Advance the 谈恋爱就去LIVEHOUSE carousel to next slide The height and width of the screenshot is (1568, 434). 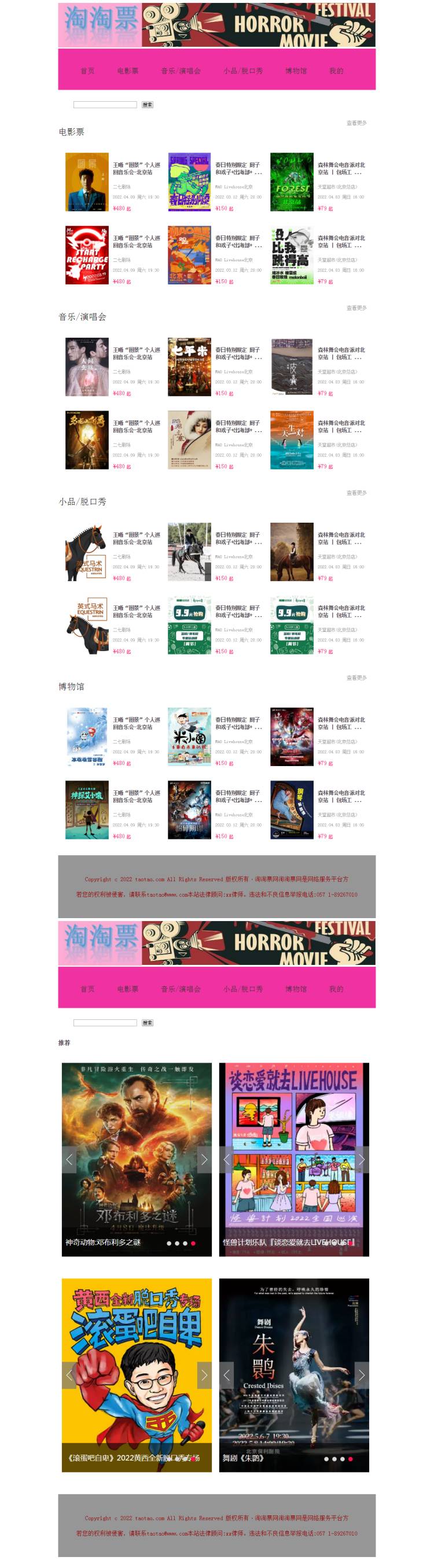coord(362,1160)
